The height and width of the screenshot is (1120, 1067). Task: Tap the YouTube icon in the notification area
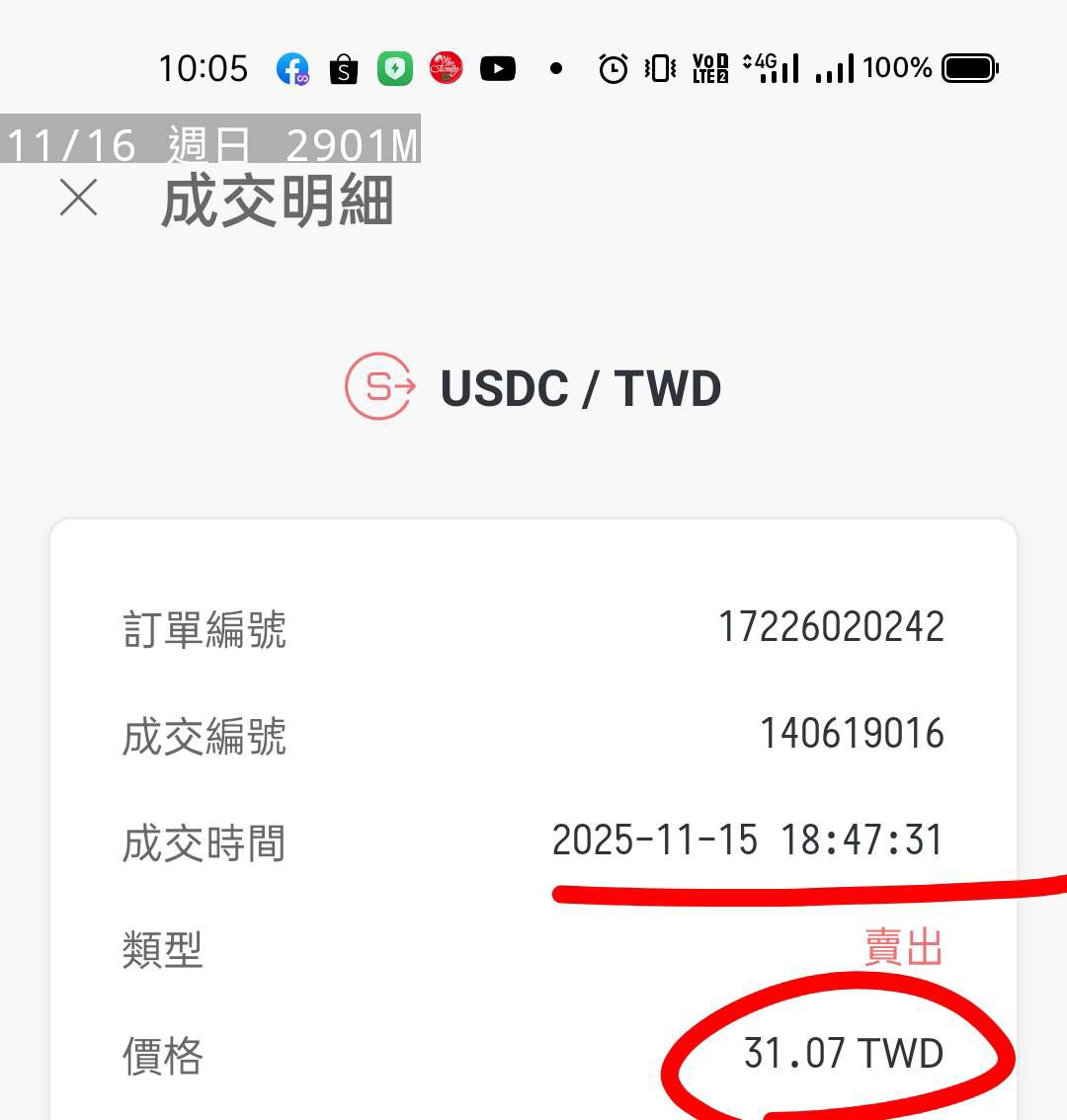[498, 68]
